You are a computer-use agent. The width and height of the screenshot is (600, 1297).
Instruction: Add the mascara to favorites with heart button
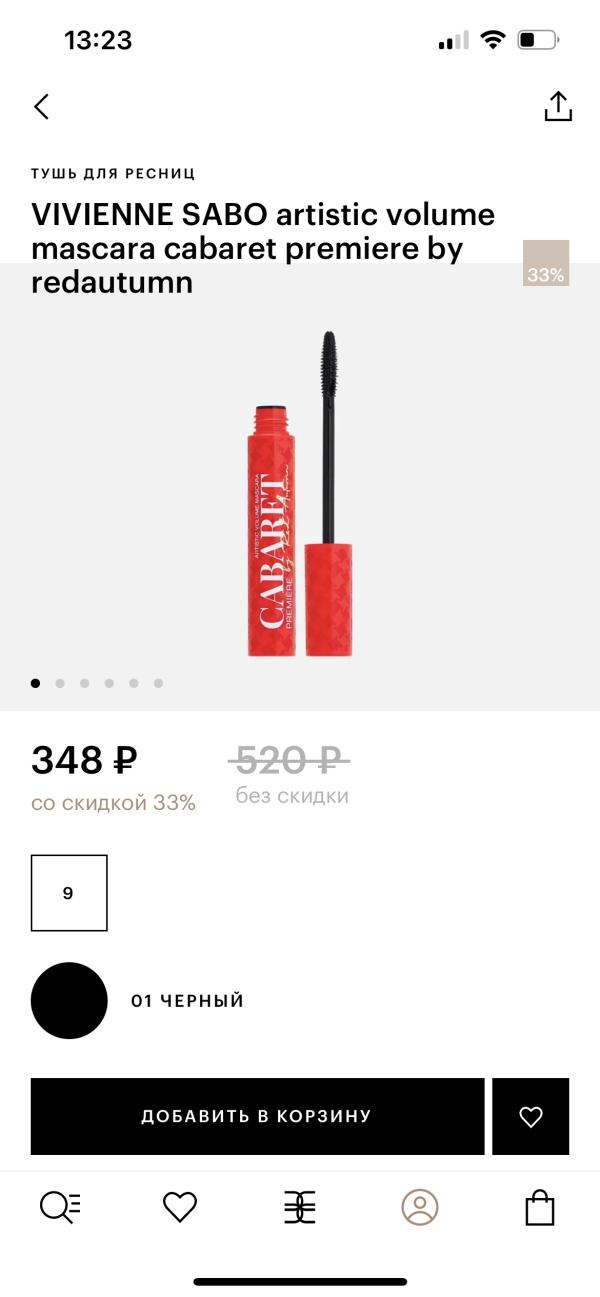531,1116
